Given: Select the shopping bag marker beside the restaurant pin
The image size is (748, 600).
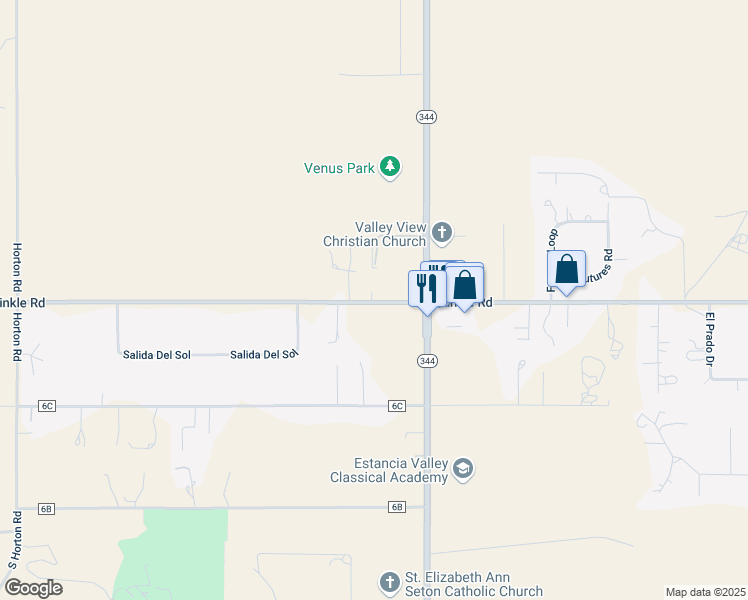Looking at the screenshot, I should 465,284.
